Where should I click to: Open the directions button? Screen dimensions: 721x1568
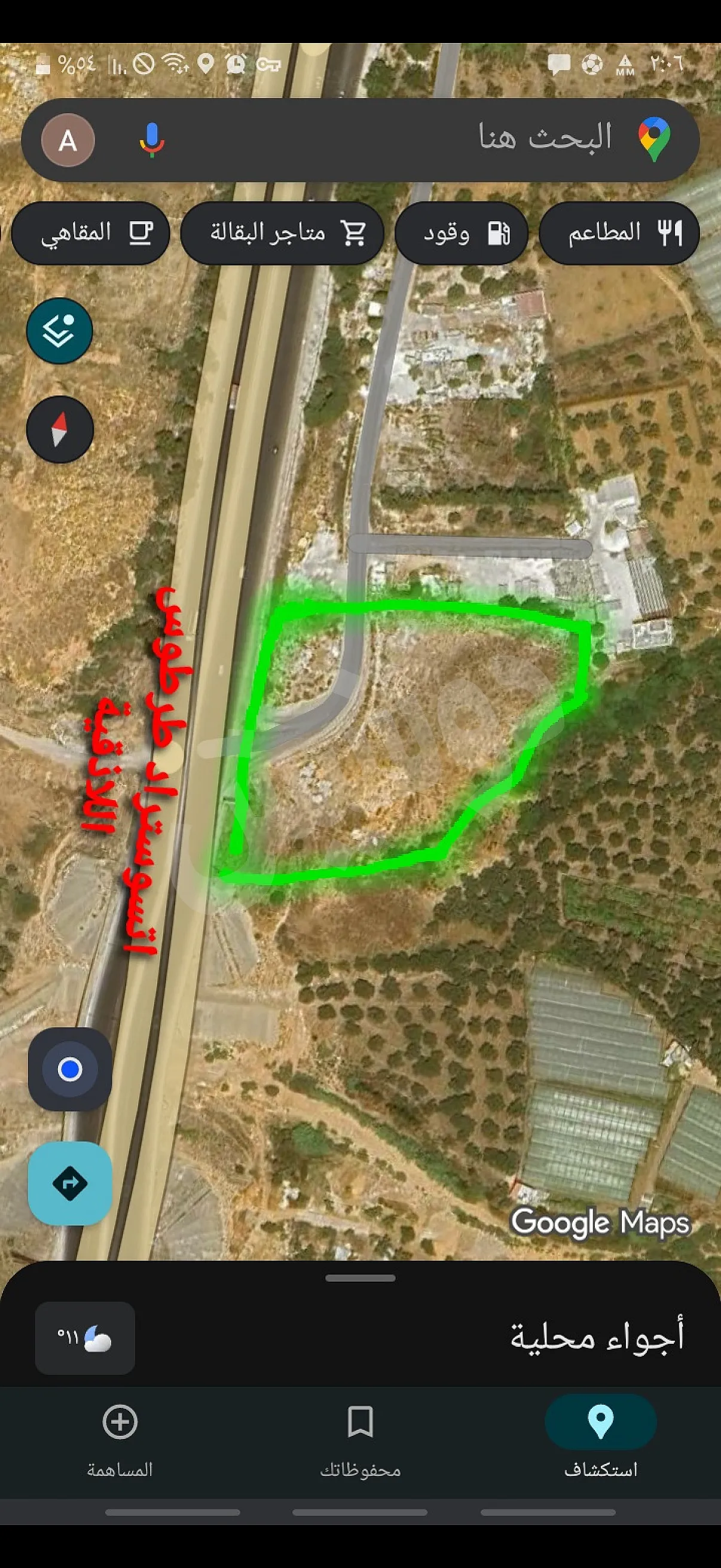pos(70,1184)
